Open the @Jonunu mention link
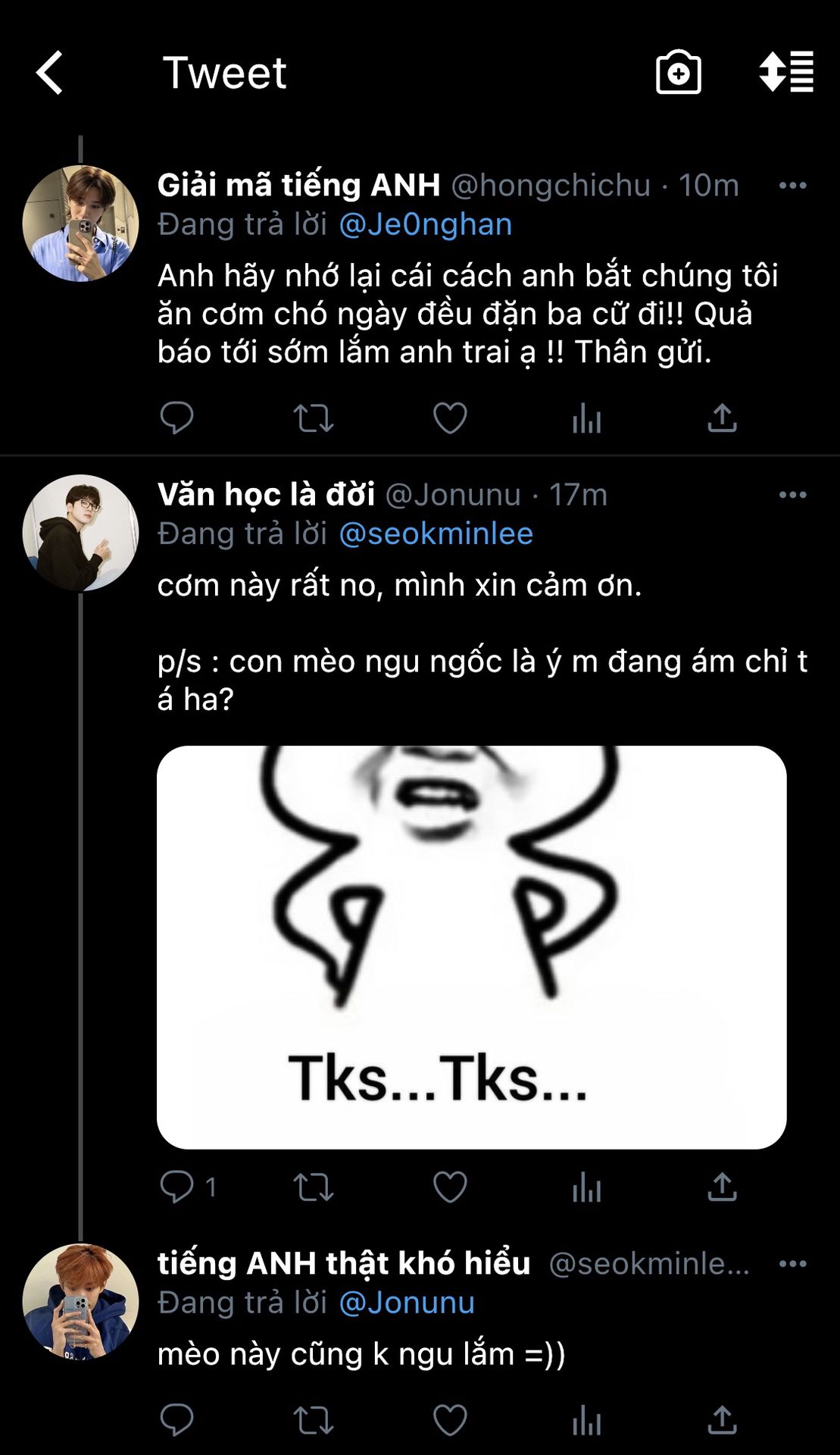The image size is (840, 1455). coord(407,1303)
